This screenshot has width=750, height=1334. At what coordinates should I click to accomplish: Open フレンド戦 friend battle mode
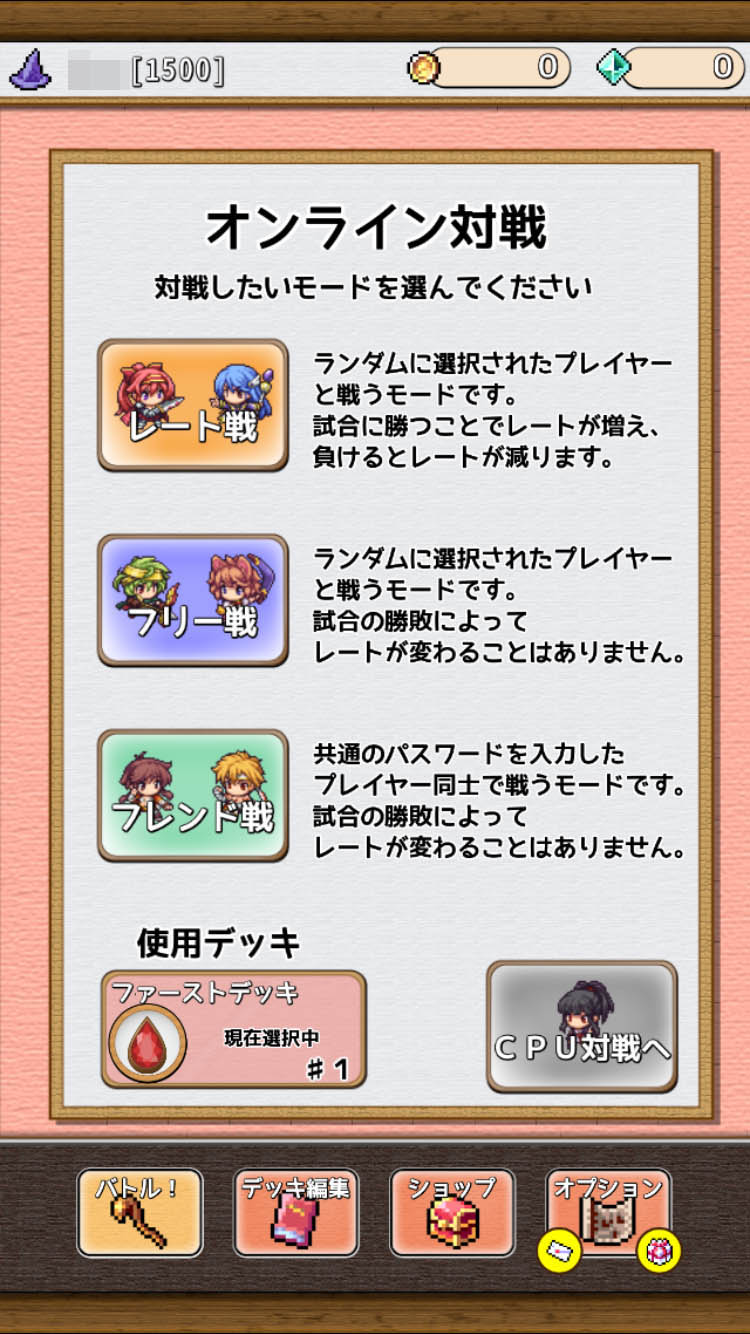[193, 795]
